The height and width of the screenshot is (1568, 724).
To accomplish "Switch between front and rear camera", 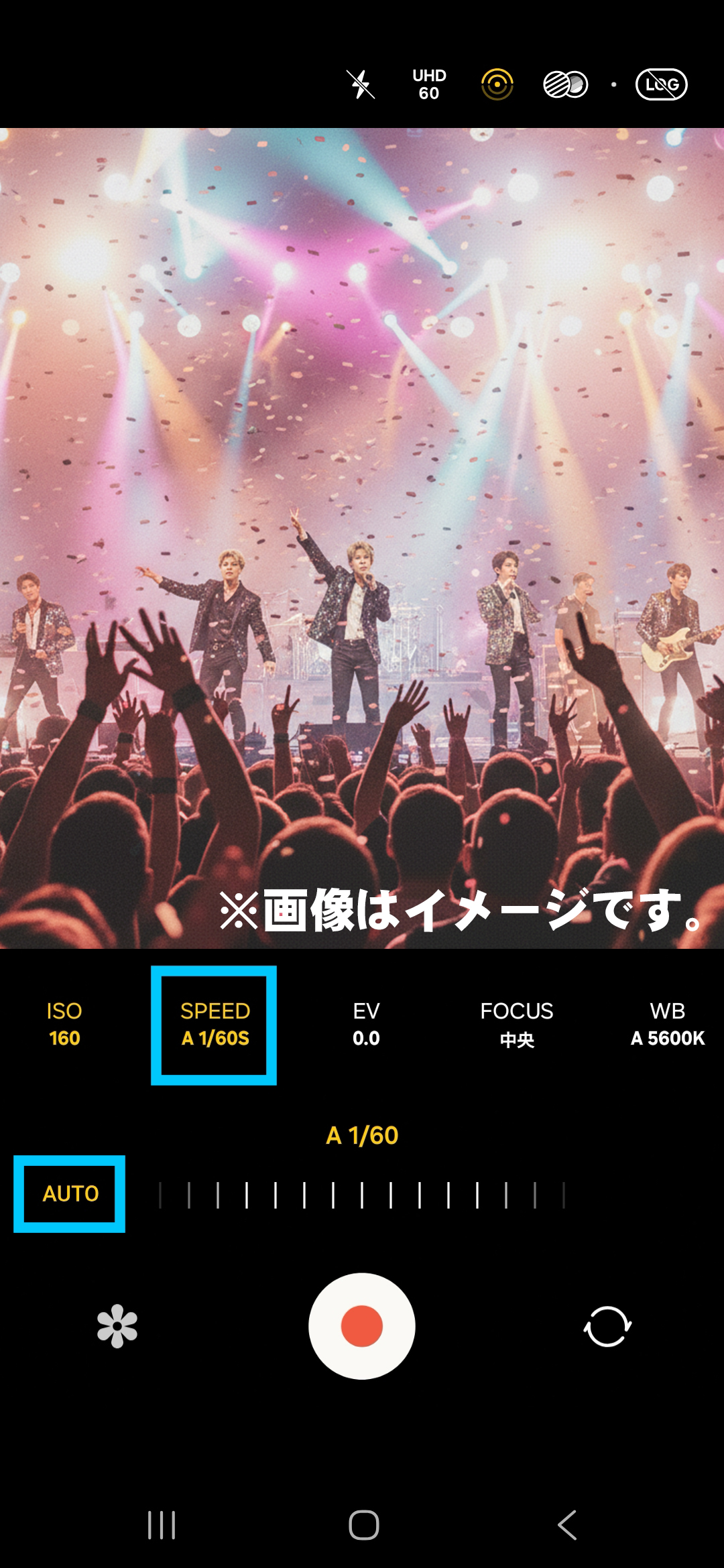I will [x=607, y=1325].
